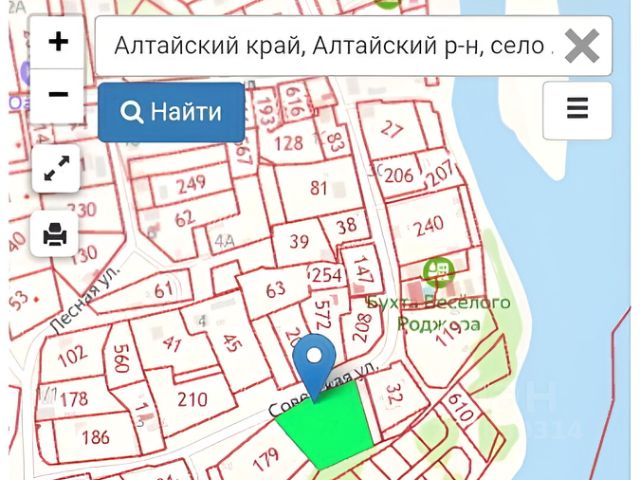Open the hamburger layers menu
Screen dimensions: 640x480
pos(577,109)
